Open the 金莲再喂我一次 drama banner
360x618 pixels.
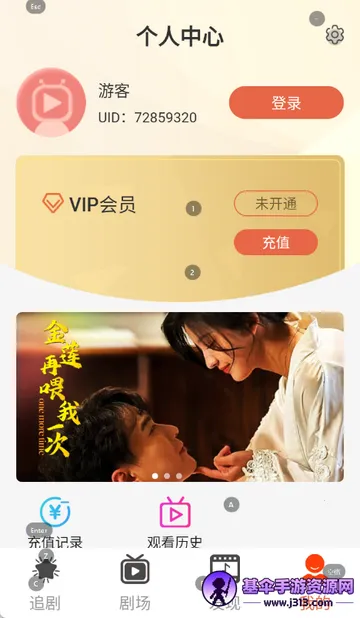tap(180, 397)
